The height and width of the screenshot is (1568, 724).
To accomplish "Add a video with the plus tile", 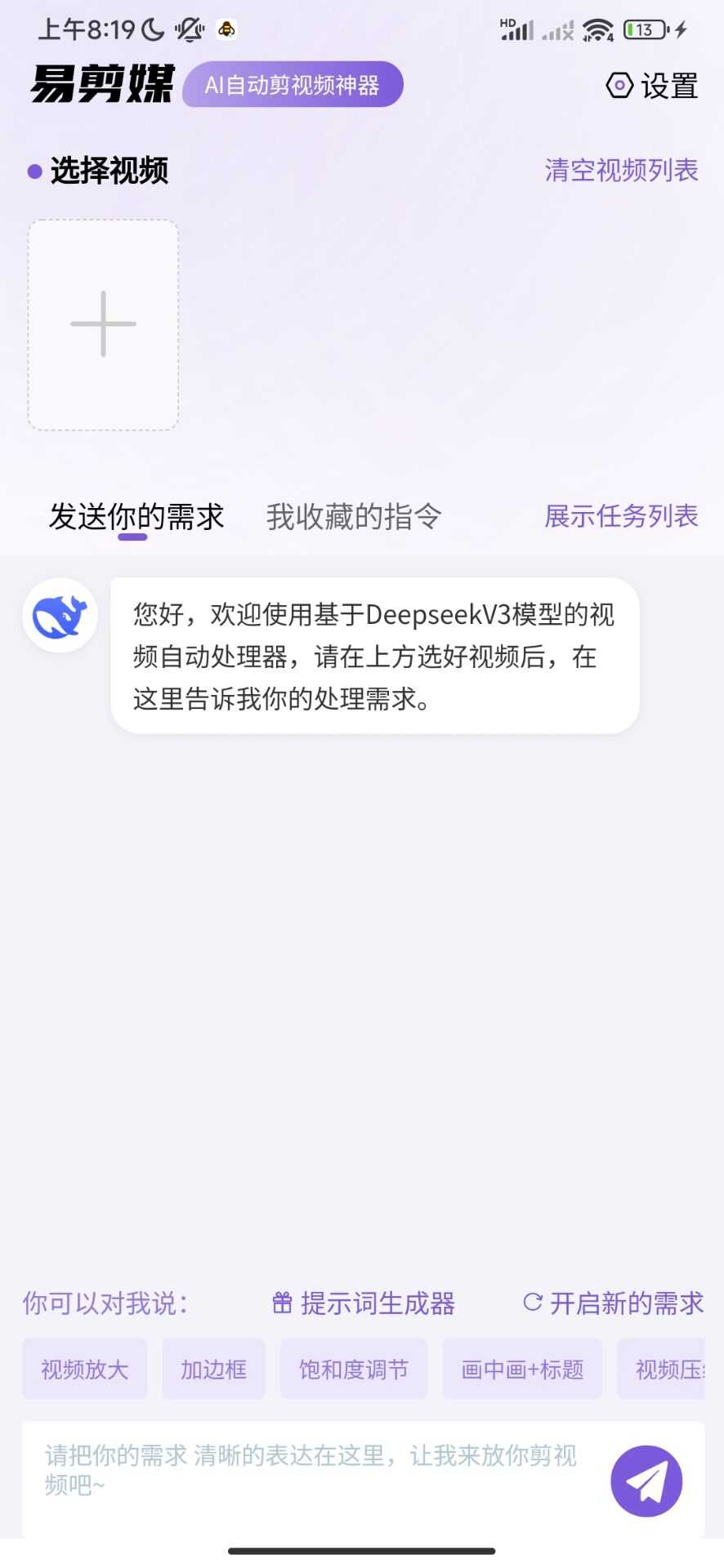I will [104, 324].
